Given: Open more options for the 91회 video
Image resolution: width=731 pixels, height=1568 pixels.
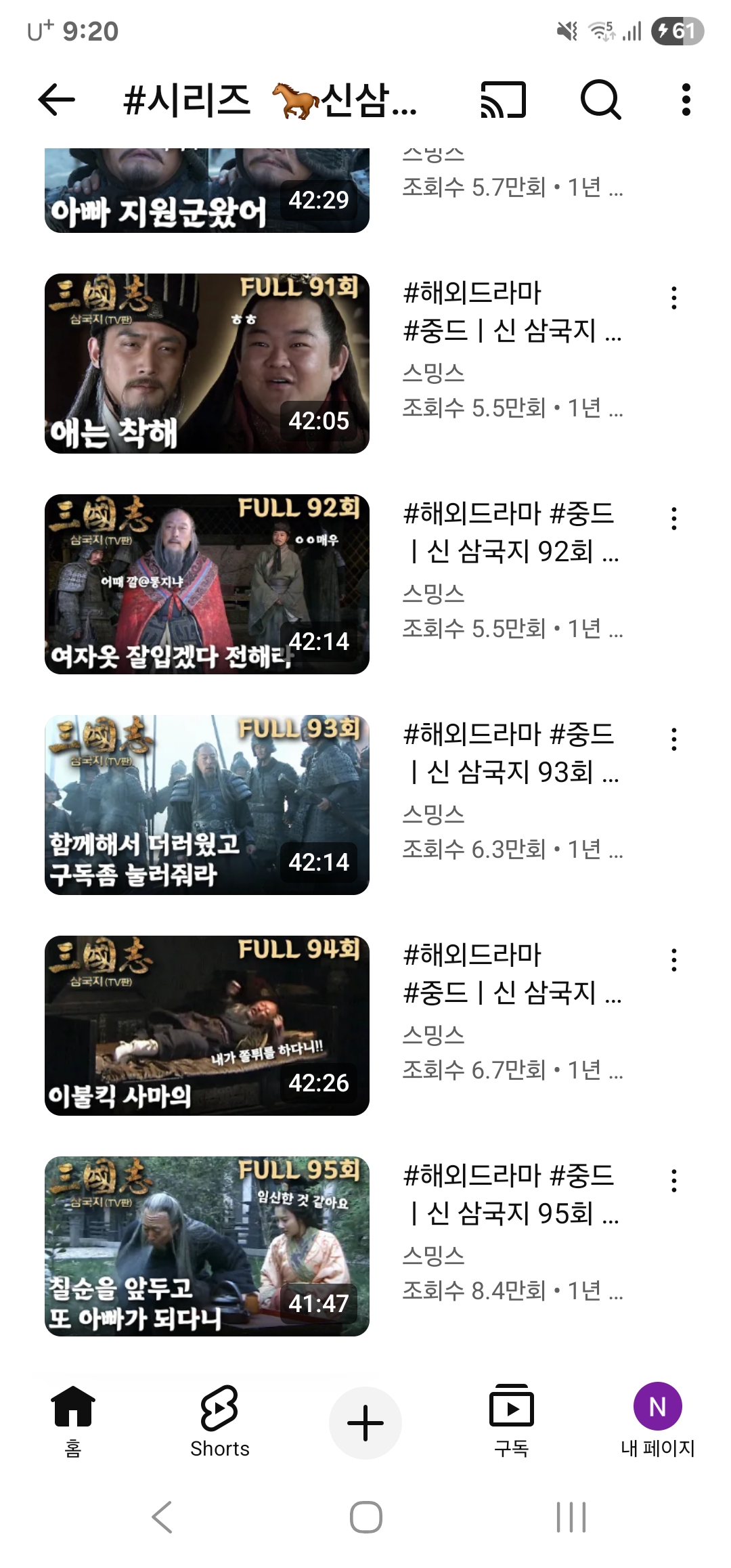Looking at the screenshot, I should 673,298.
